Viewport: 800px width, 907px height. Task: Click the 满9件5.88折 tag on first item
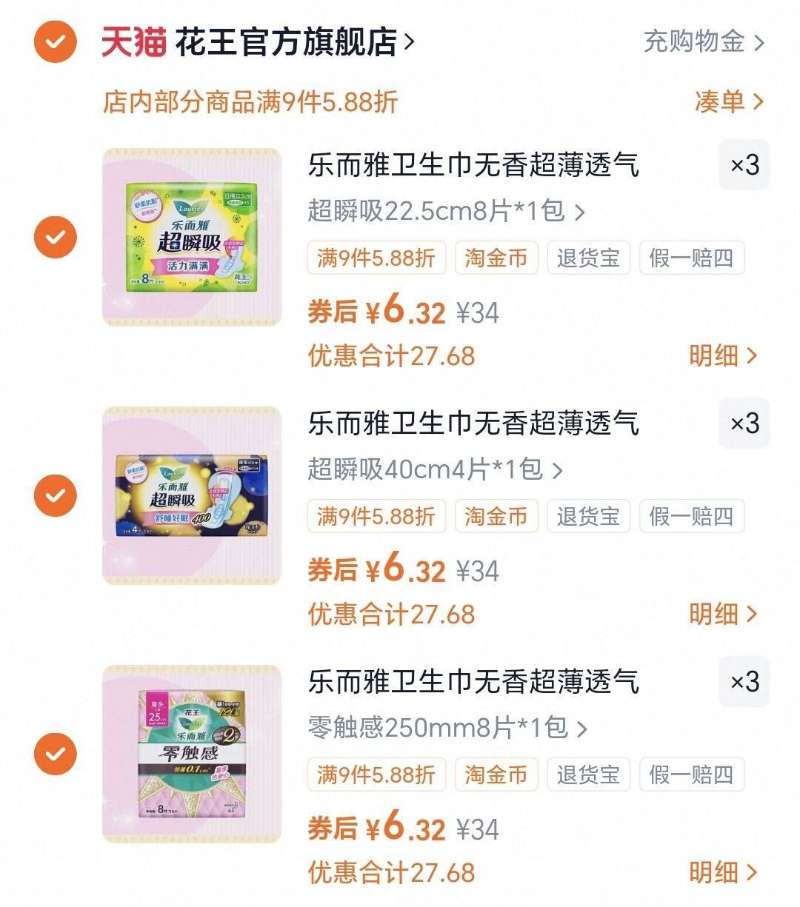pos(376,258)
